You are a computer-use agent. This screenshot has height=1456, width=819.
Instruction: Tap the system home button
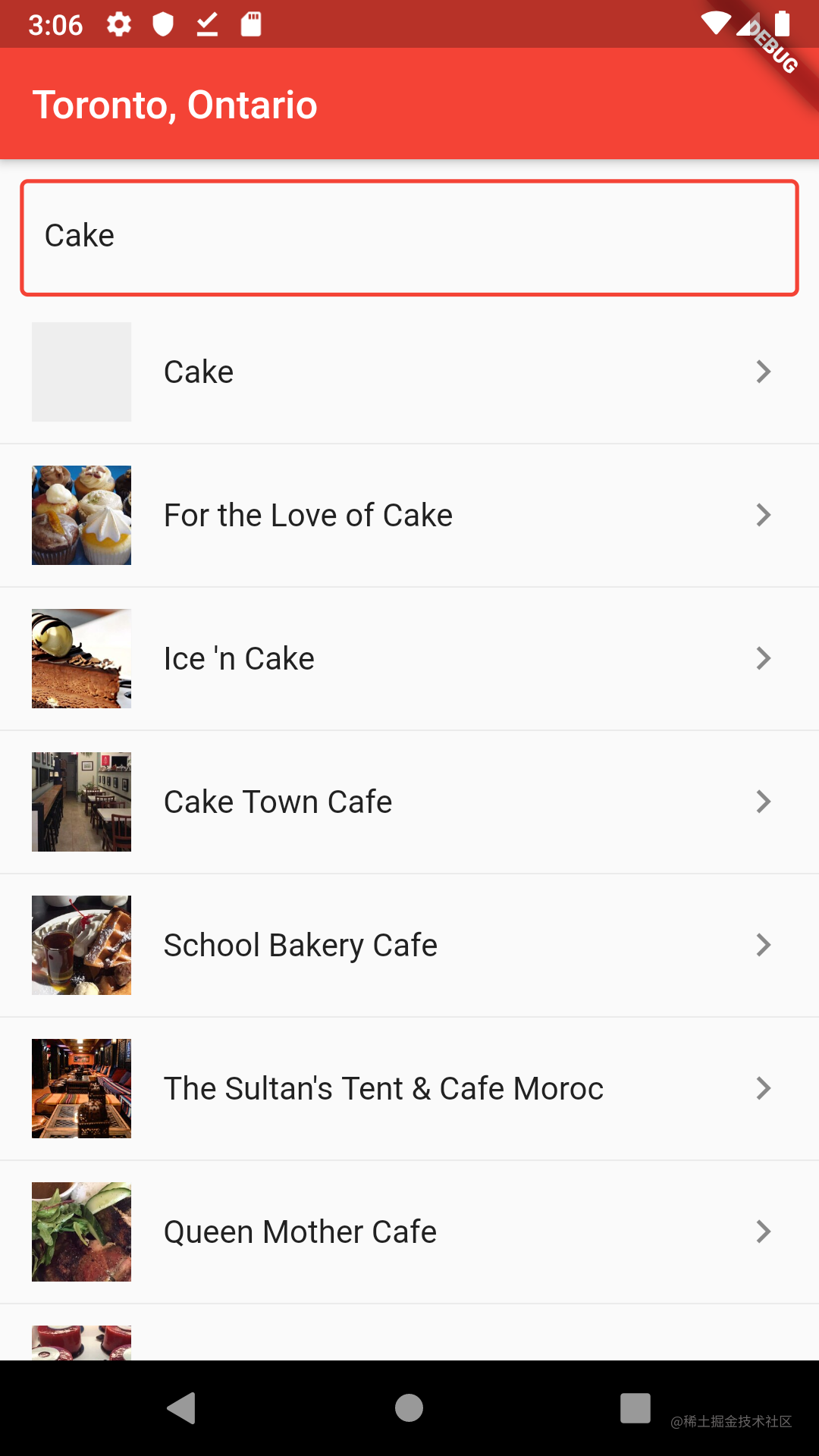pos(409,1408)
